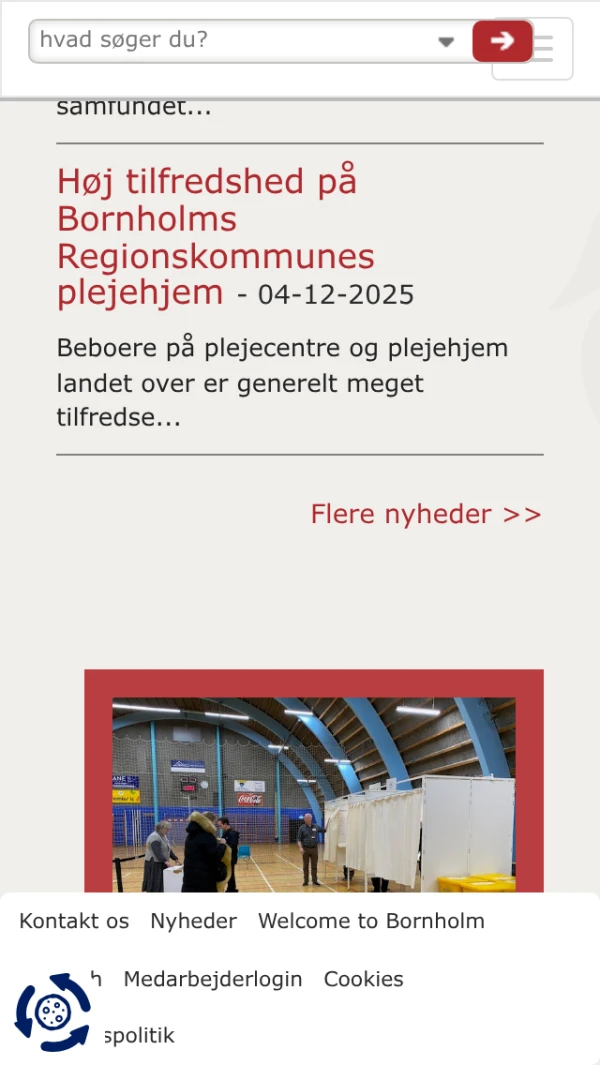Open the cookie settings round icon
Screen dimensions: 600x1065
[x=52, y=1012]
